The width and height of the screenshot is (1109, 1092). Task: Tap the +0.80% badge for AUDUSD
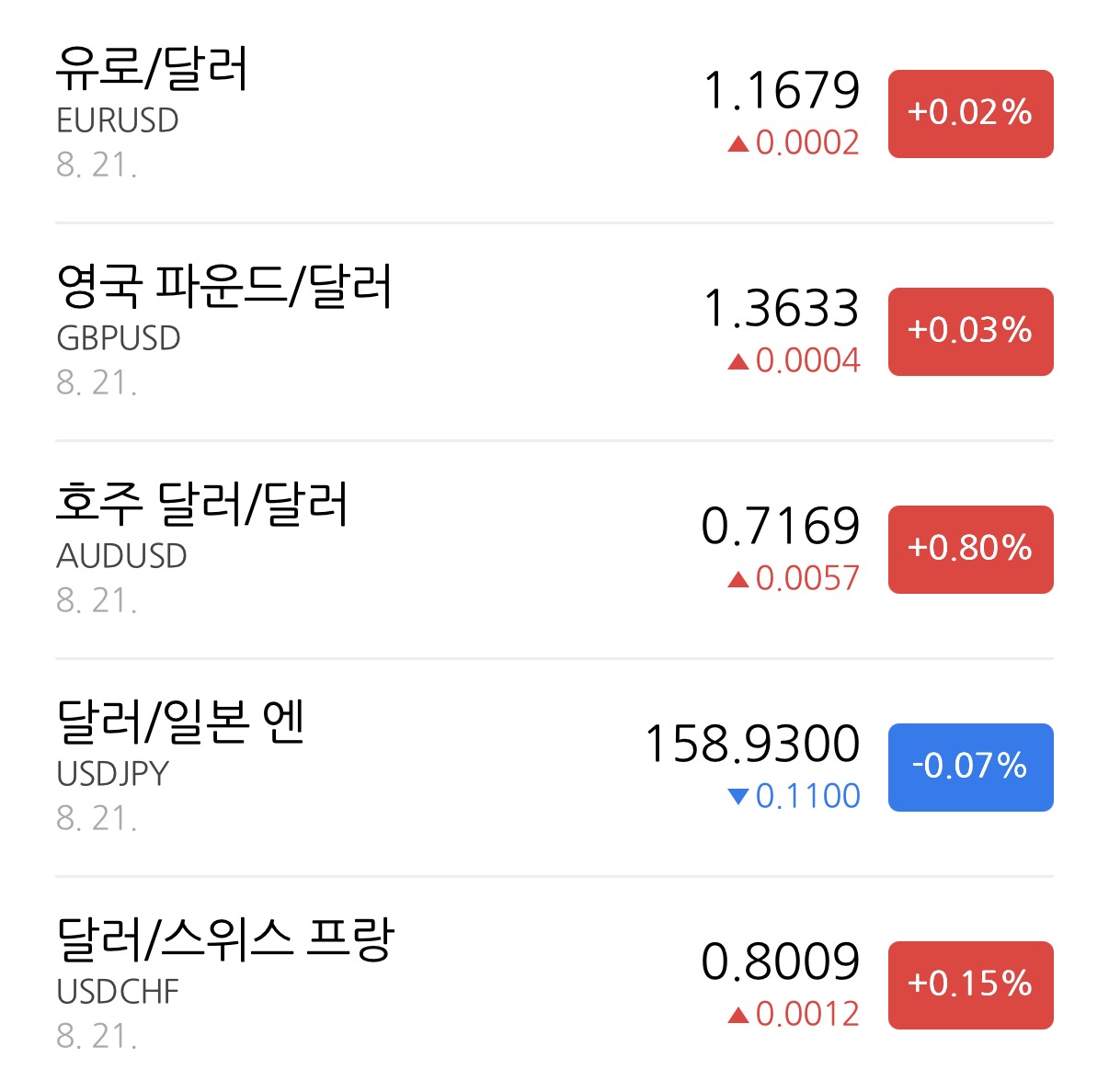click(x=970, y=550)
